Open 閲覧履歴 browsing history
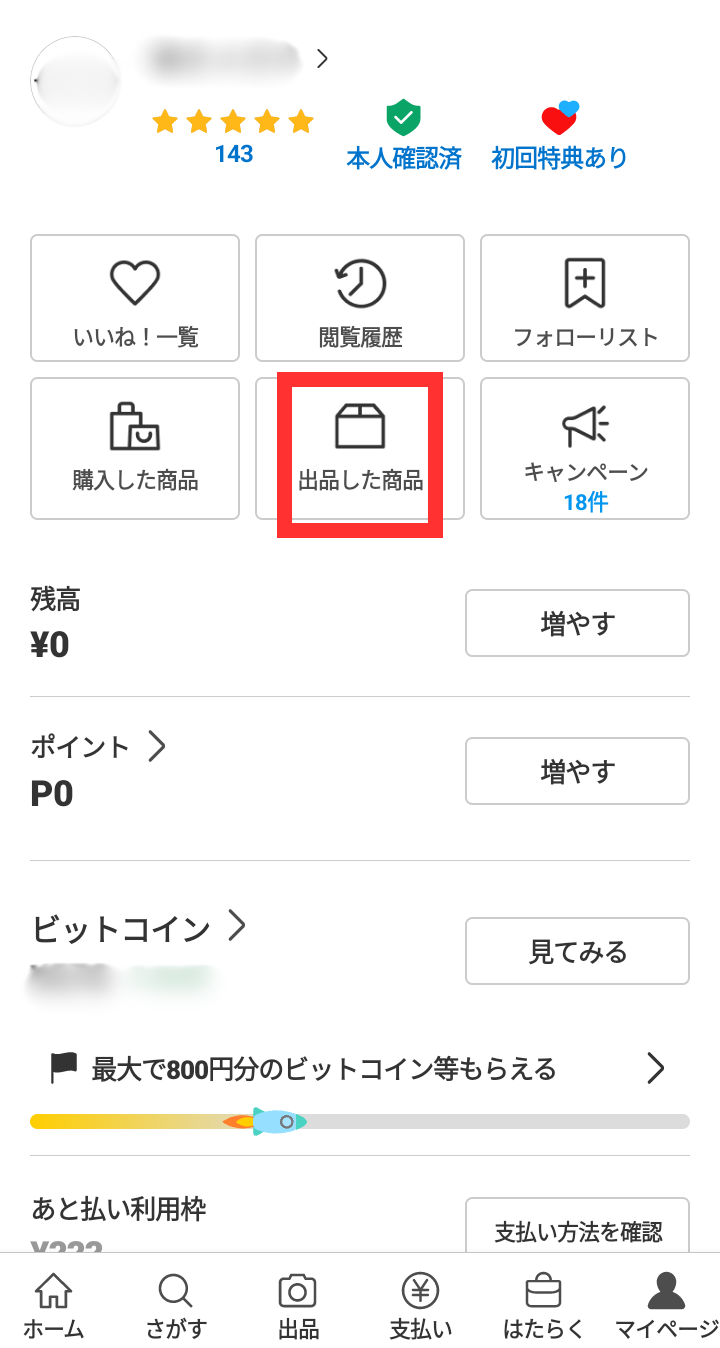The width and height of the screenshot is (720, 1348). point(360,297)
